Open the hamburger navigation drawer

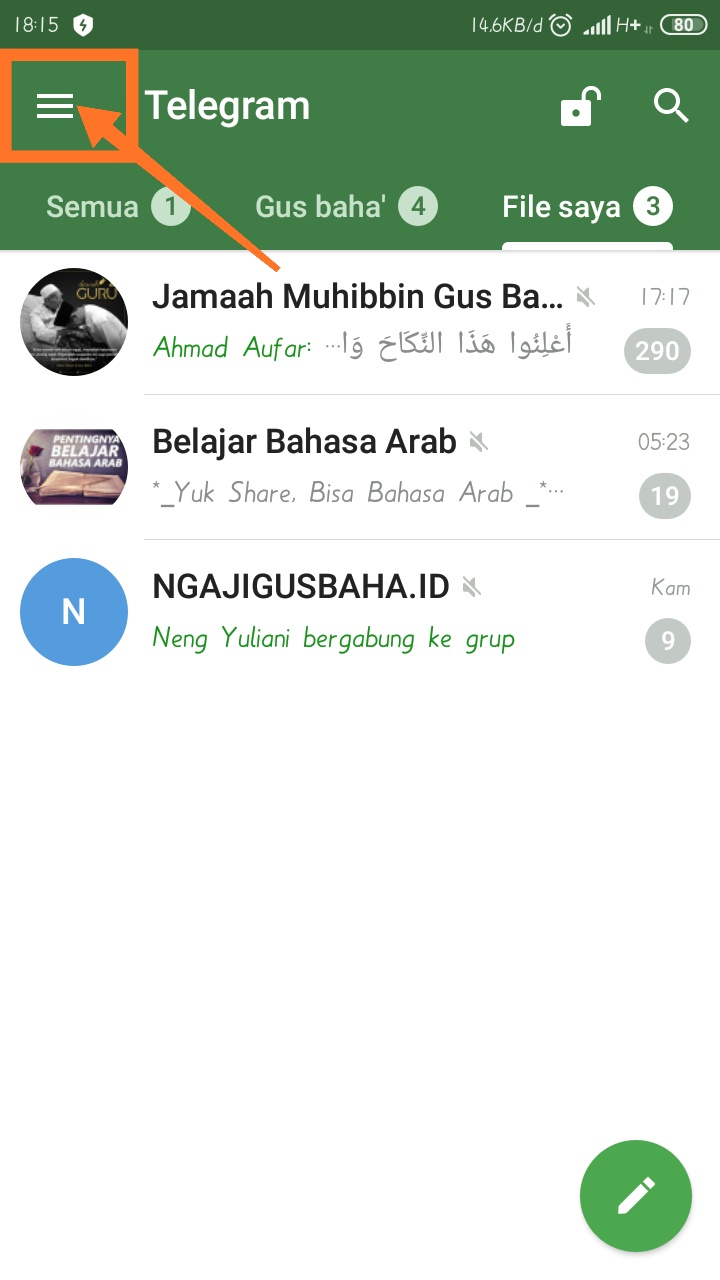click(56, 106)
